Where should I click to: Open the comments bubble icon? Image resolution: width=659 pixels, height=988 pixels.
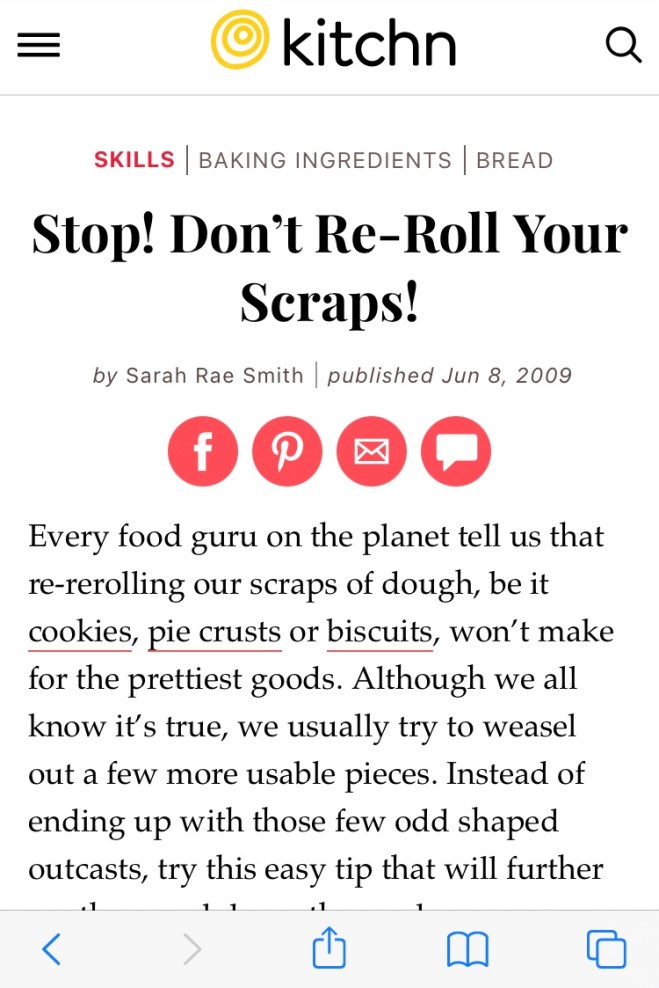coord(456,452)
